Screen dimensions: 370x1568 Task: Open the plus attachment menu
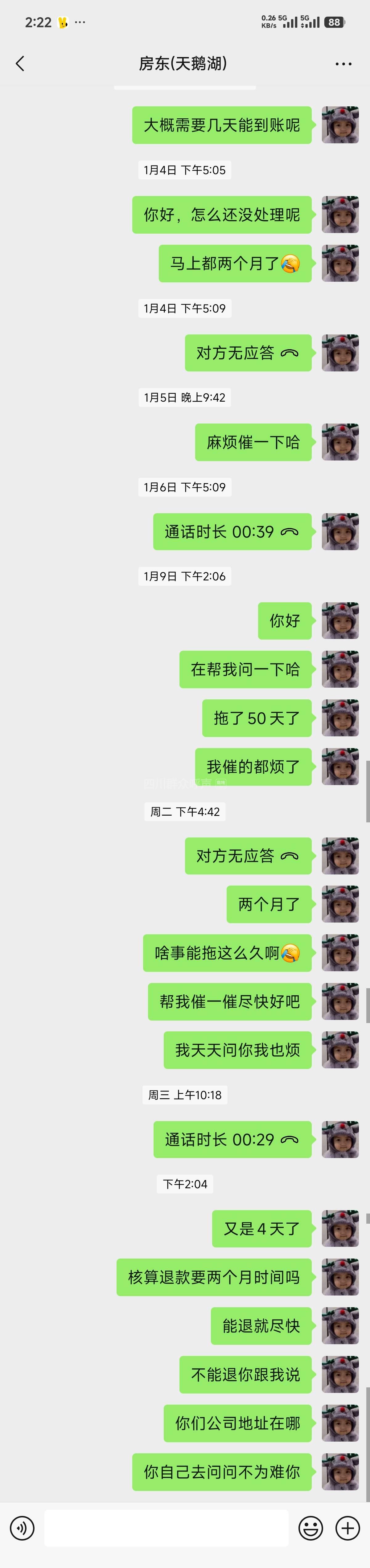click(x=347, y=1528)
